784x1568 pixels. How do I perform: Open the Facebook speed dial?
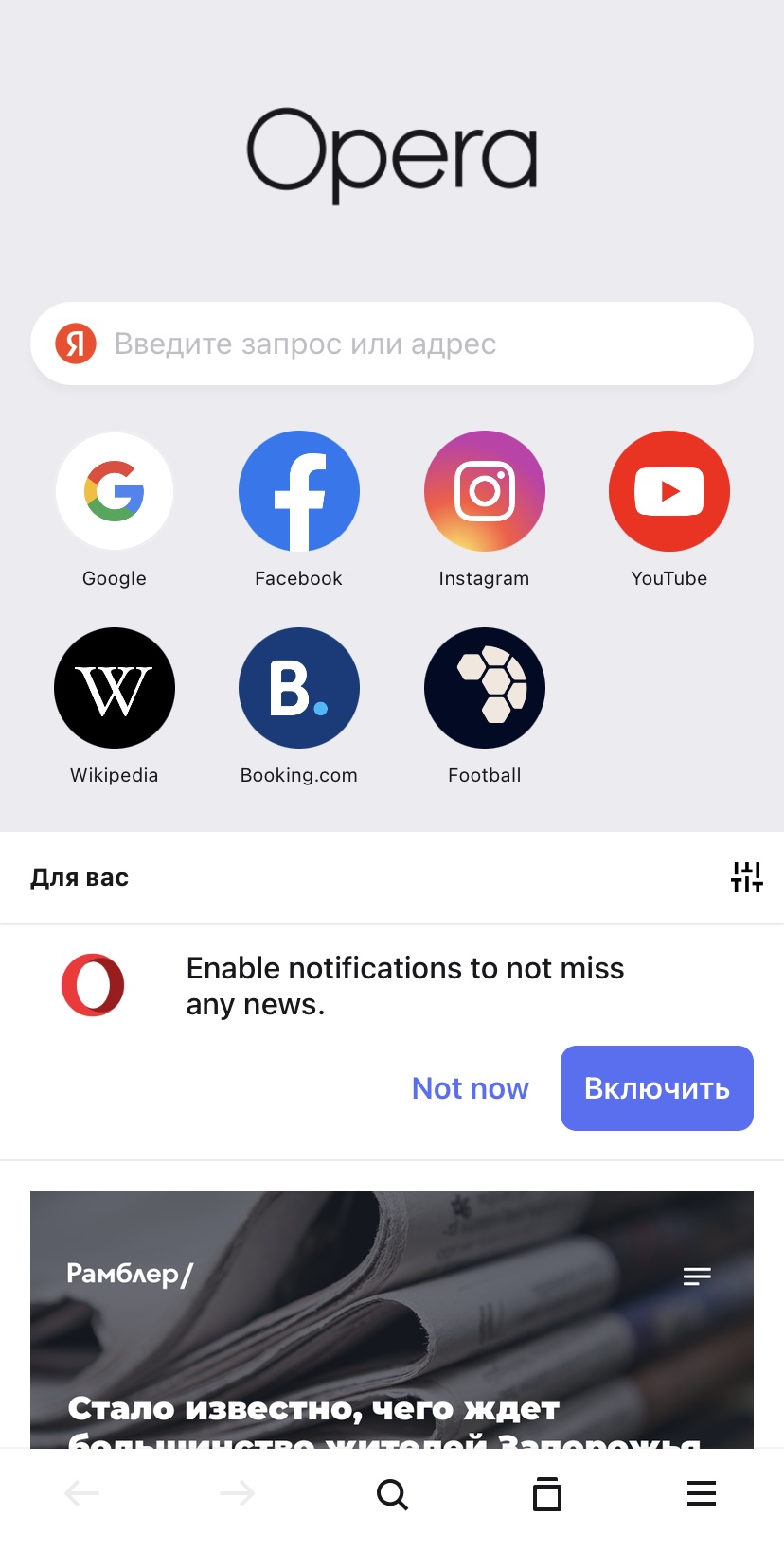(299, 492)
